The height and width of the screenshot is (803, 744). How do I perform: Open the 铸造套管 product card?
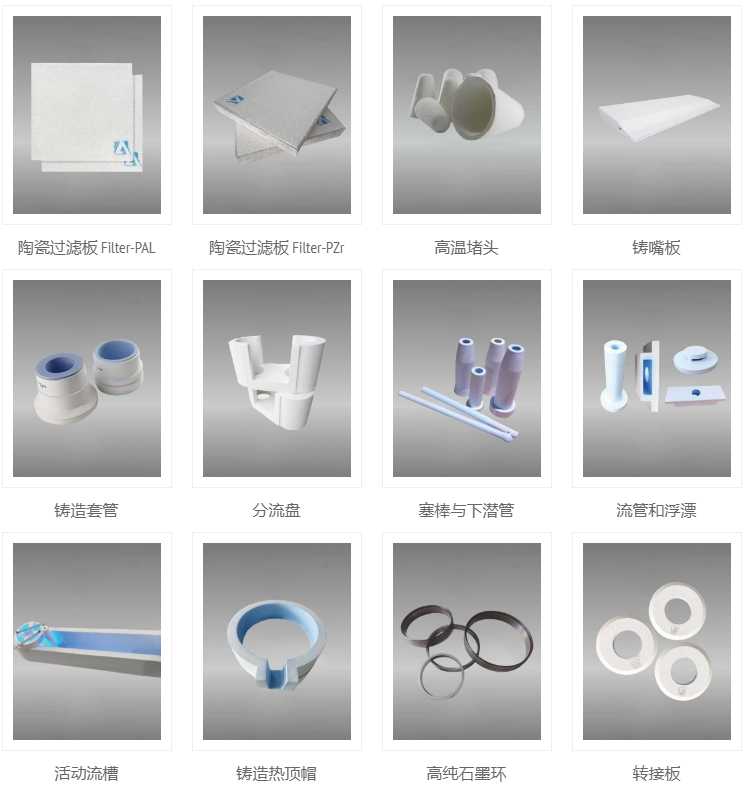tap(87, 378)
